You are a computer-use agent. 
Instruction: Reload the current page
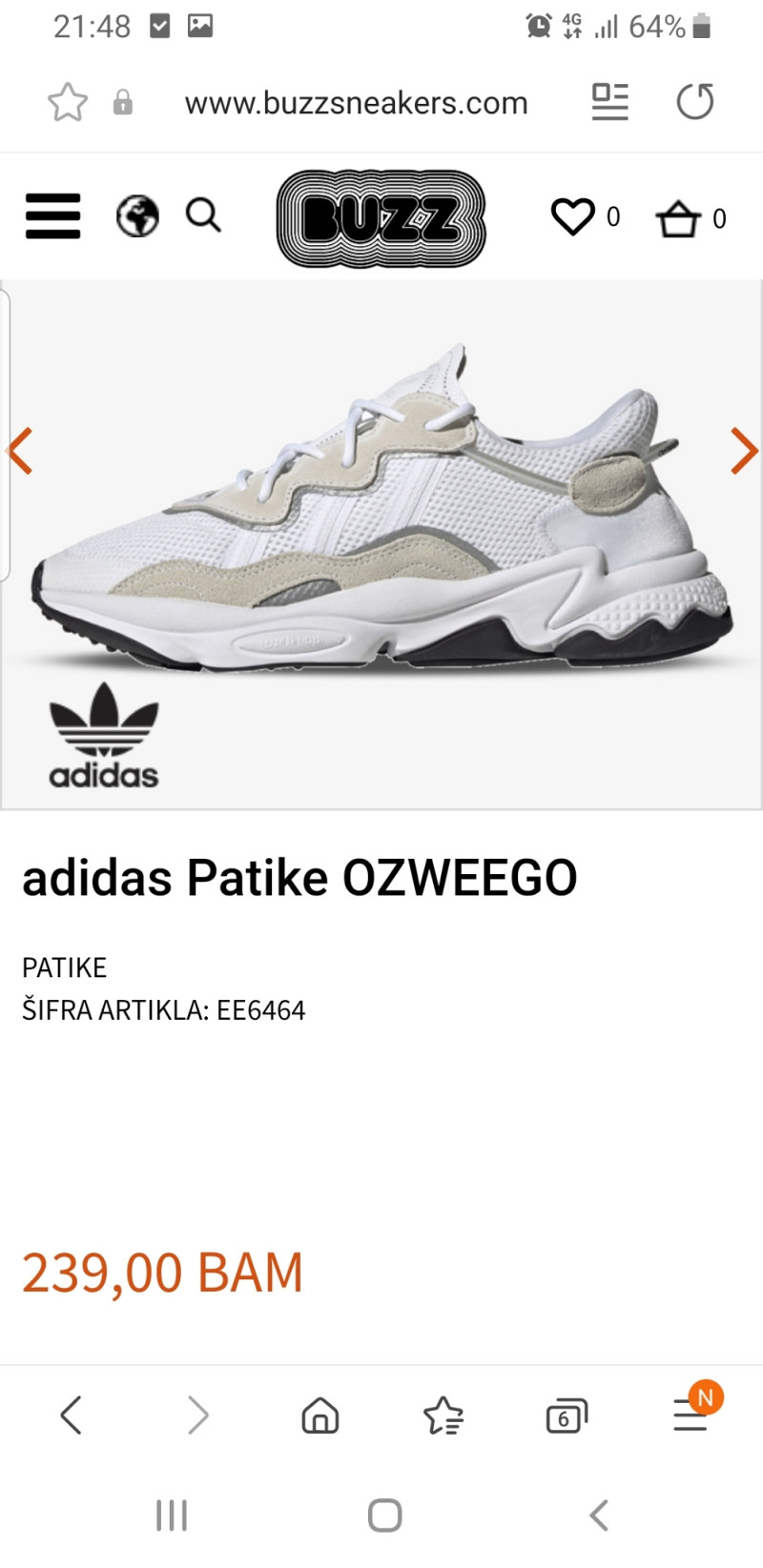694,101
